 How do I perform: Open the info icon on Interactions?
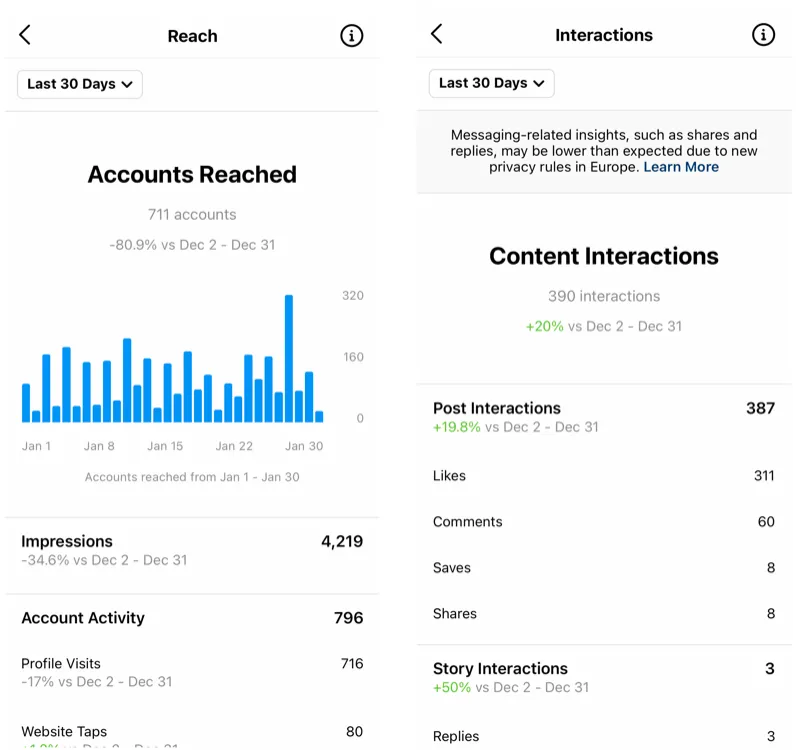pyautogui.click(x=763, y=35)
